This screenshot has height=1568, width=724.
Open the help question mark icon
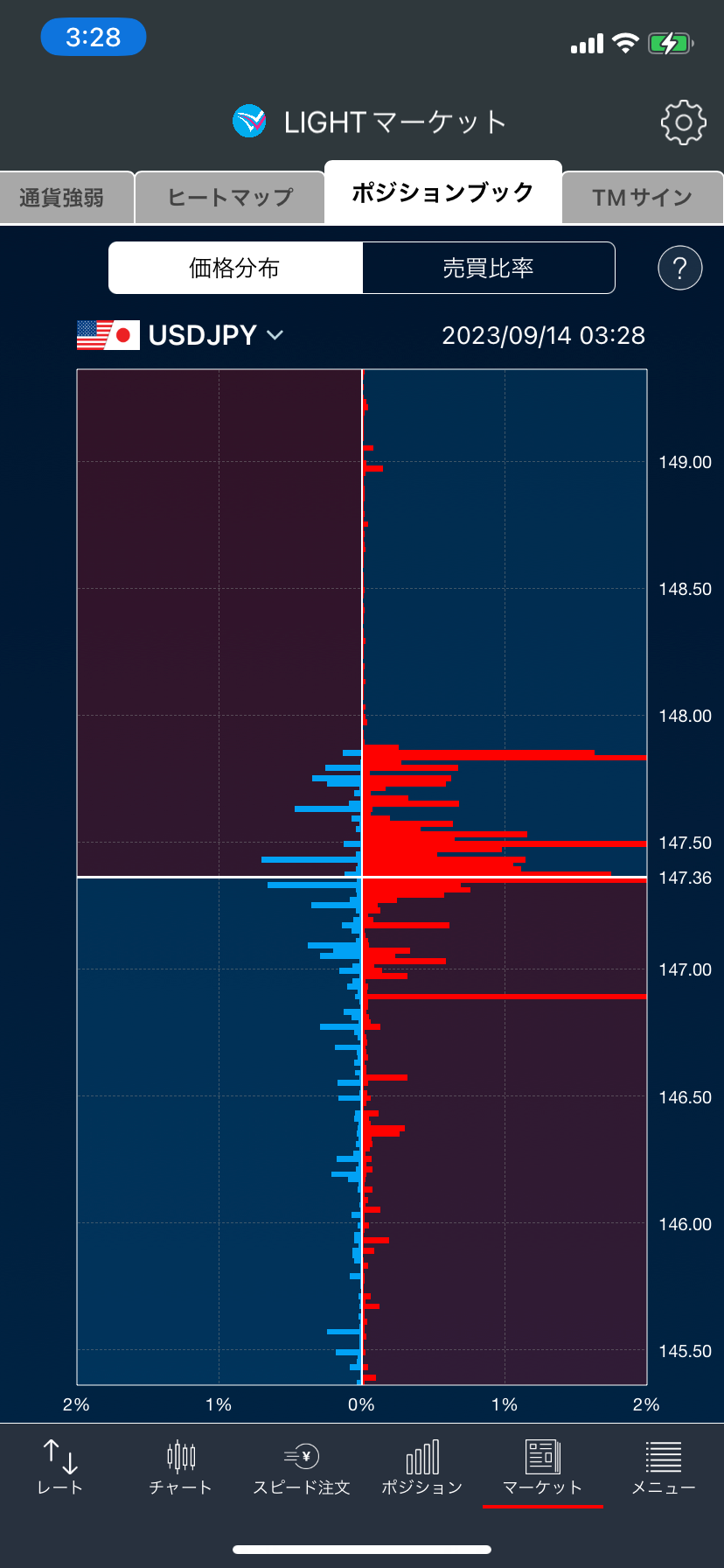[679, 268]
